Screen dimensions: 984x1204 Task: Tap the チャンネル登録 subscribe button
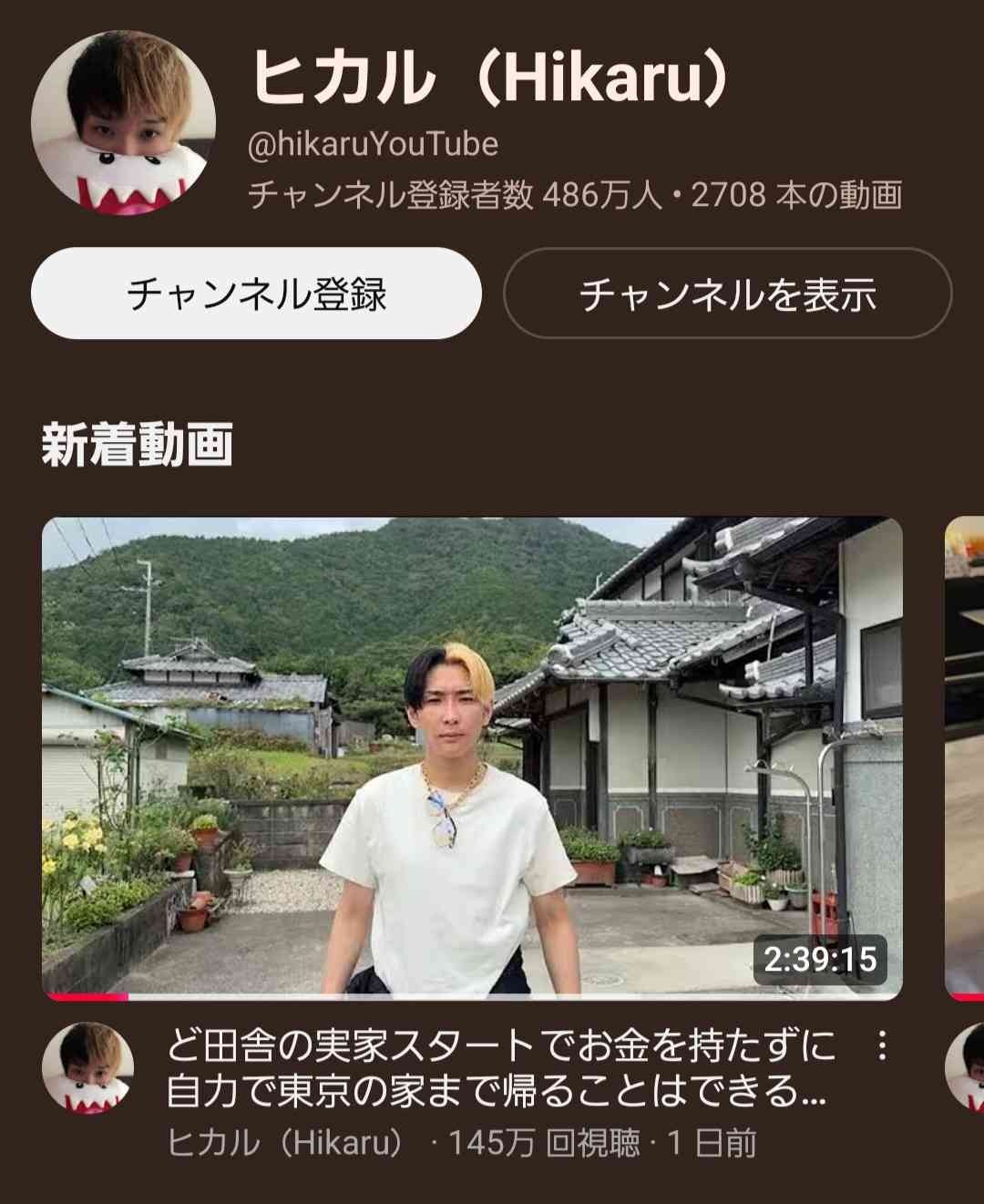coord(256,293)
